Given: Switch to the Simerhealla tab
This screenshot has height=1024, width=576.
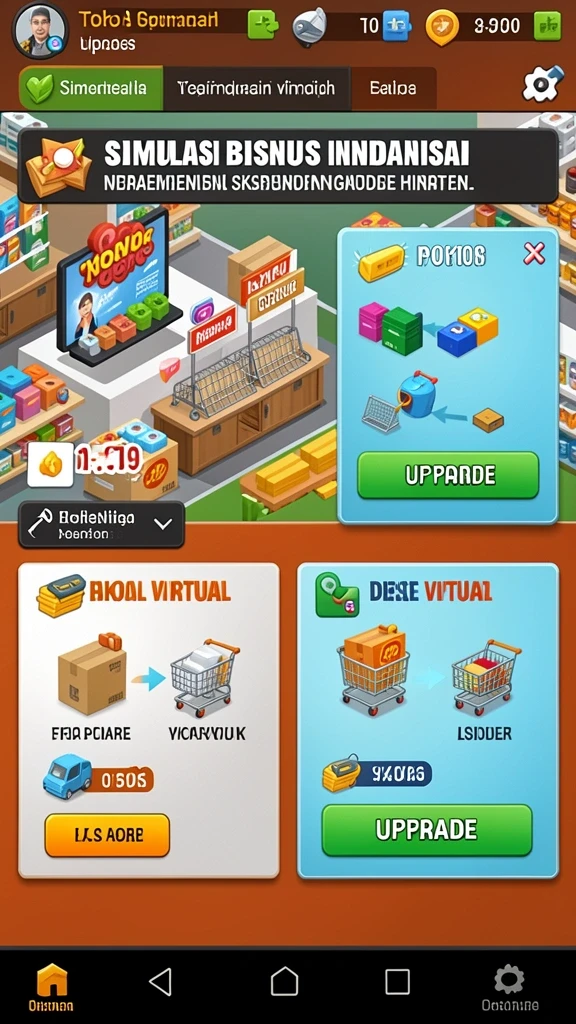Looking at the screenshot, I should click(91, 88).
